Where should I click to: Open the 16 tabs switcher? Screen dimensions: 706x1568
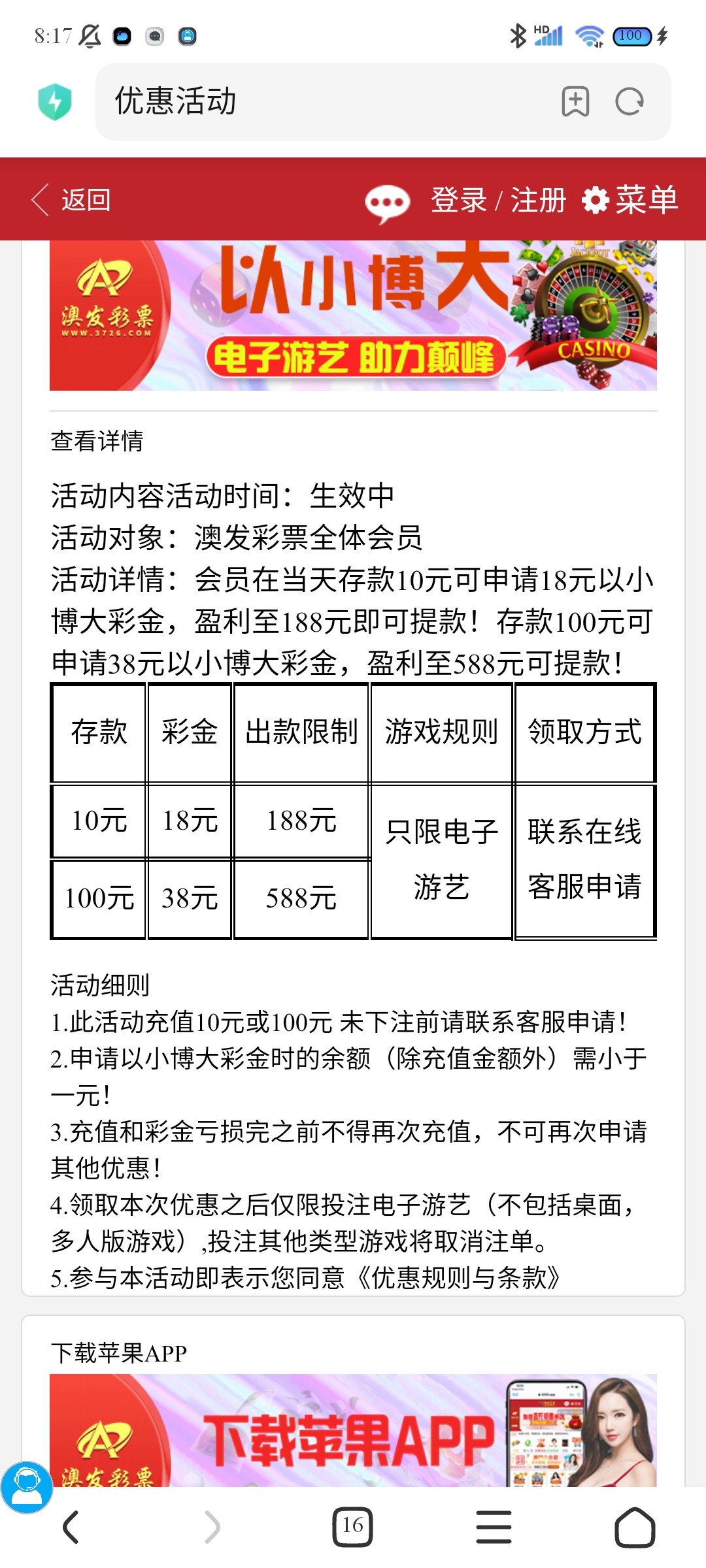point(352,1527)
